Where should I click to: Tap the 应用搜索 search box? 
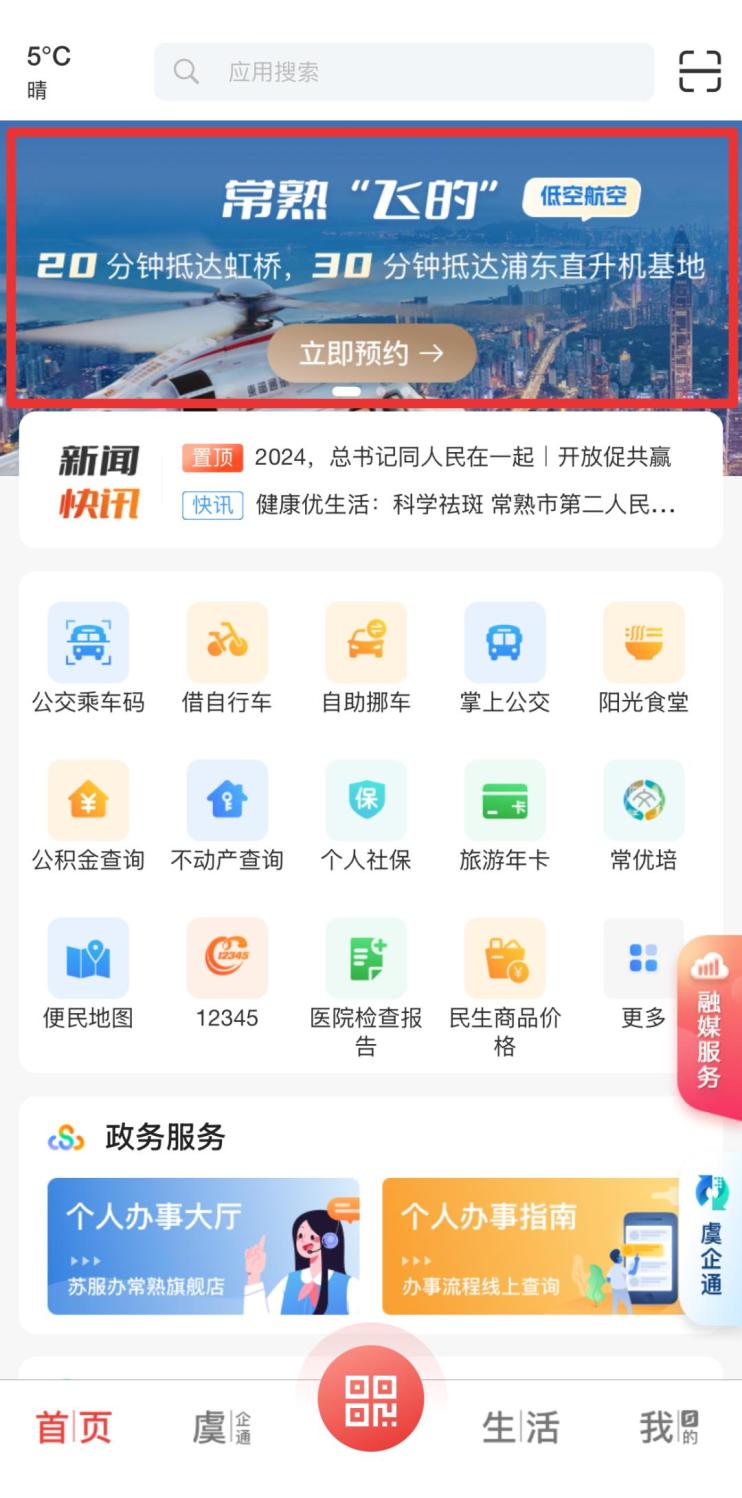[403, 72]
